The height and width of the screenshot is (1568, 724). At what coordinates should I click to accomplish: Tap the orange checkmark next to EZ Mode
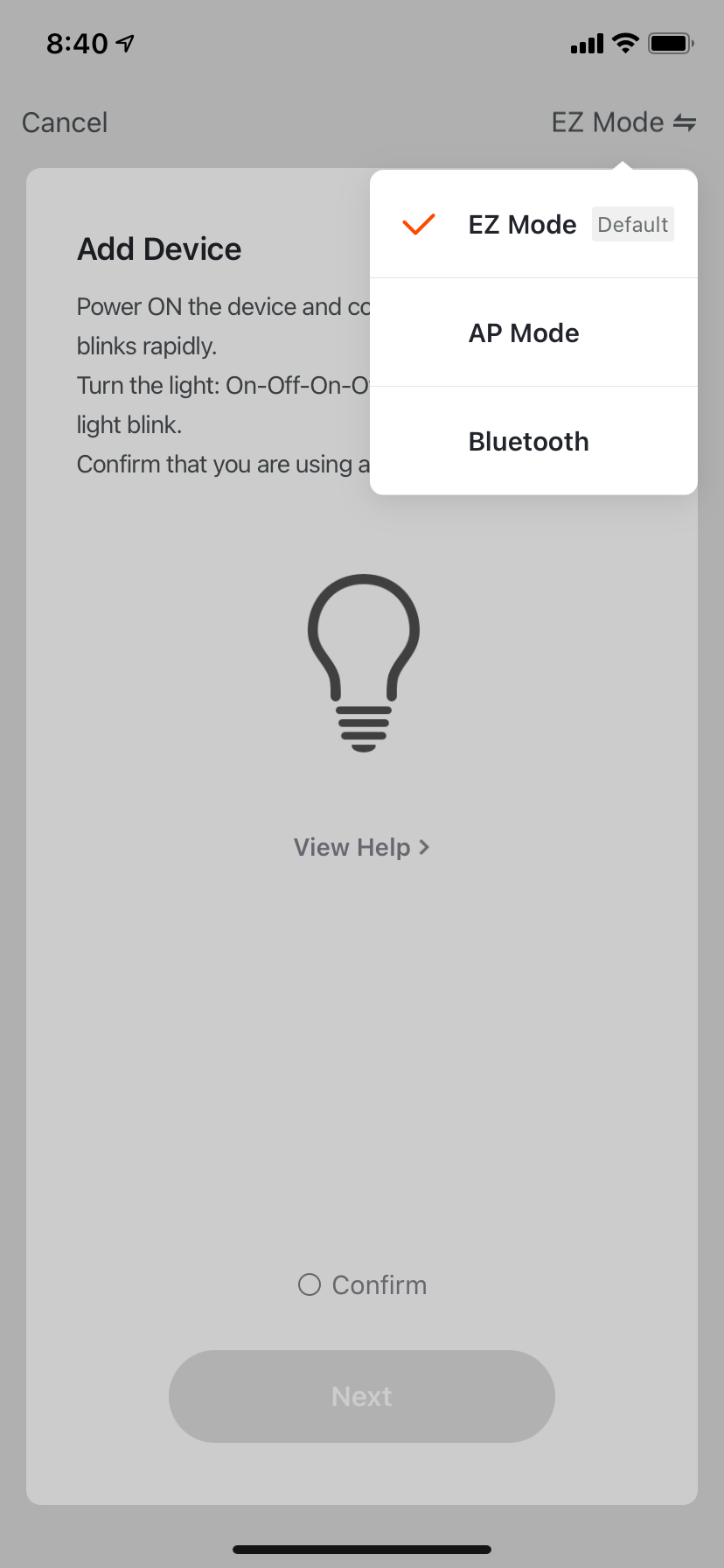pyautogui.click(x=418, y=225)
